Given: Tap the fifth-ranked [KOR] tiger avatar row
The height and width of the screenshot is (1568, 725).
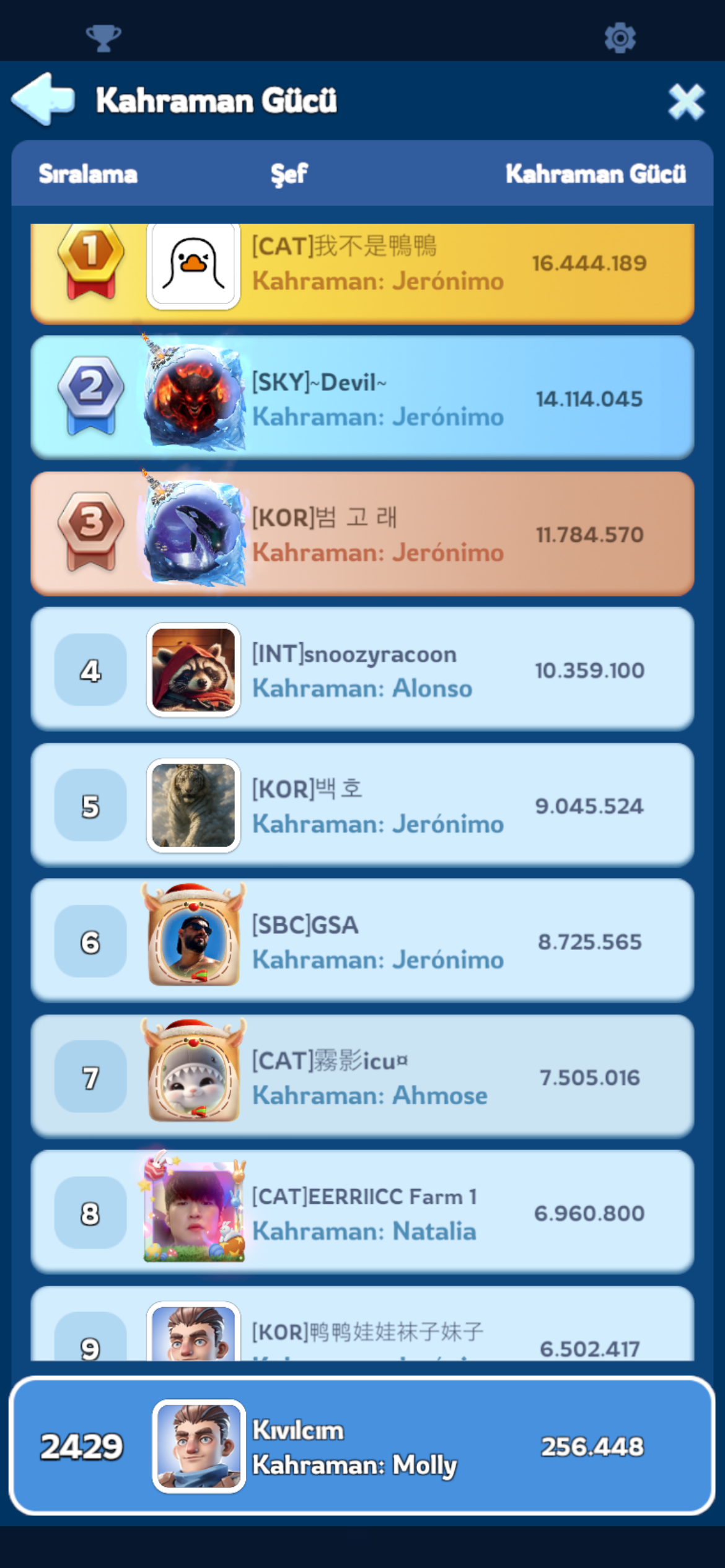Looking at the screenshot, I should pos(362,804).
